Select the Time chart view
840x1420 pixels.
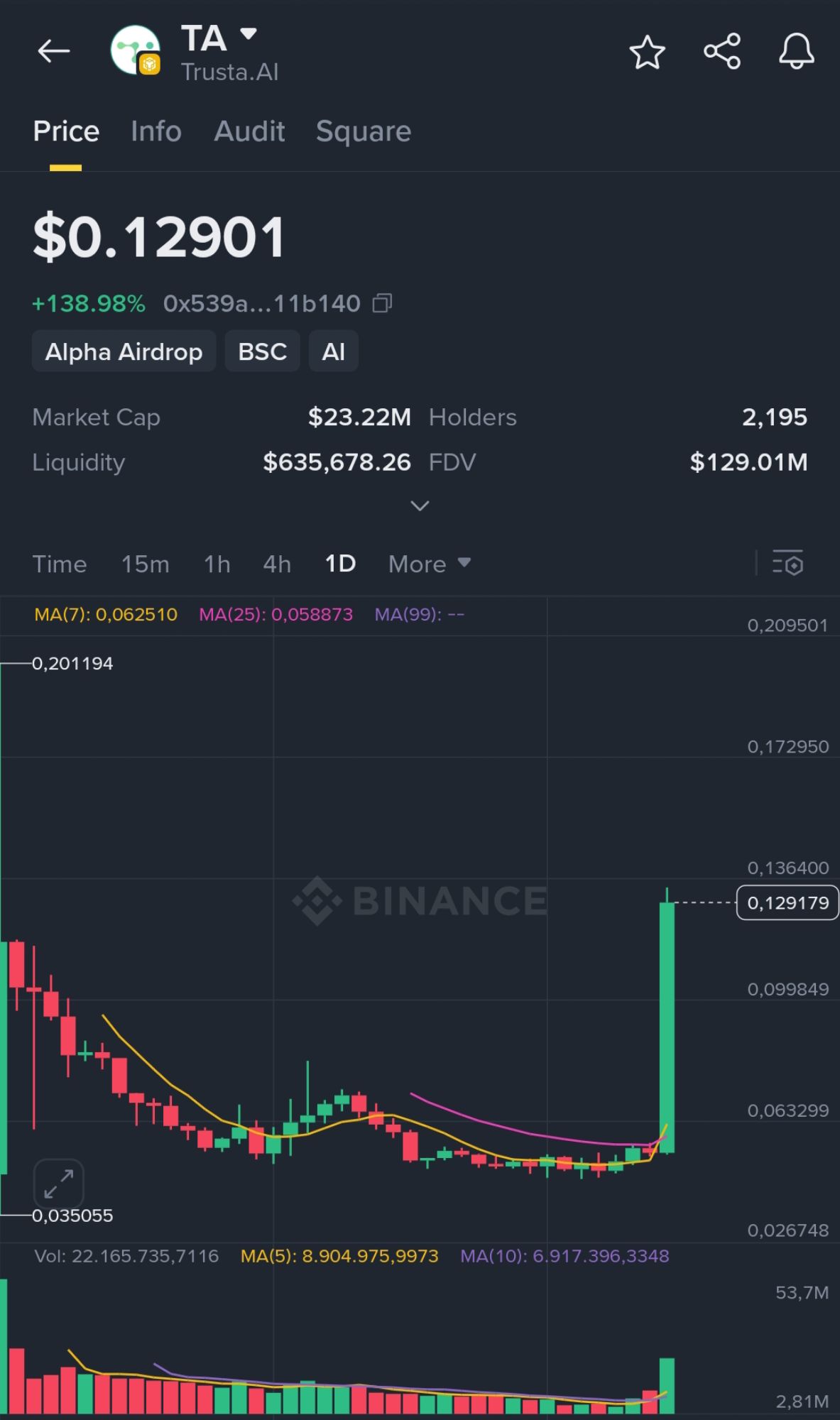tap(60, 564)
